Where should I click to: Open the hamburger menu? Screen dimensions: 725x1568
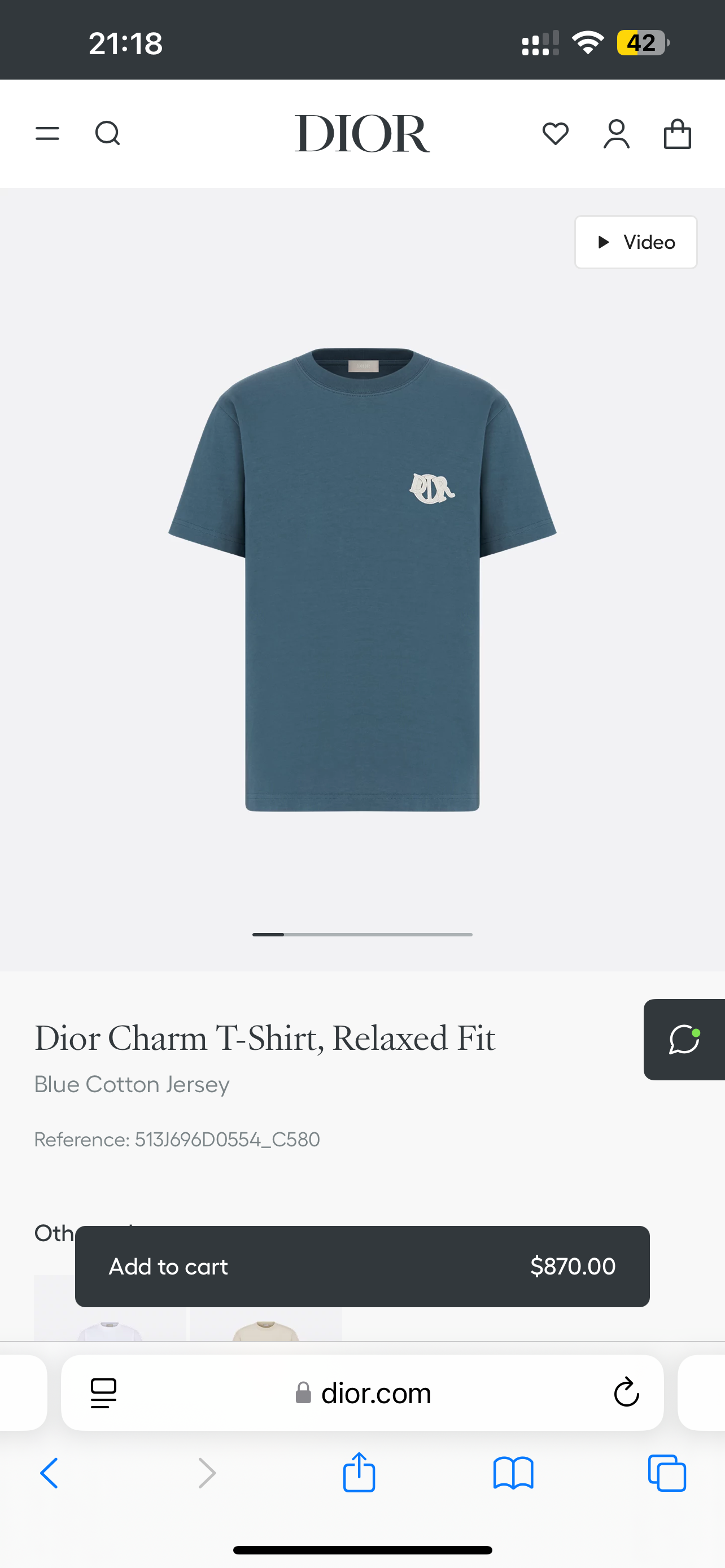click(x=47, y=133)
